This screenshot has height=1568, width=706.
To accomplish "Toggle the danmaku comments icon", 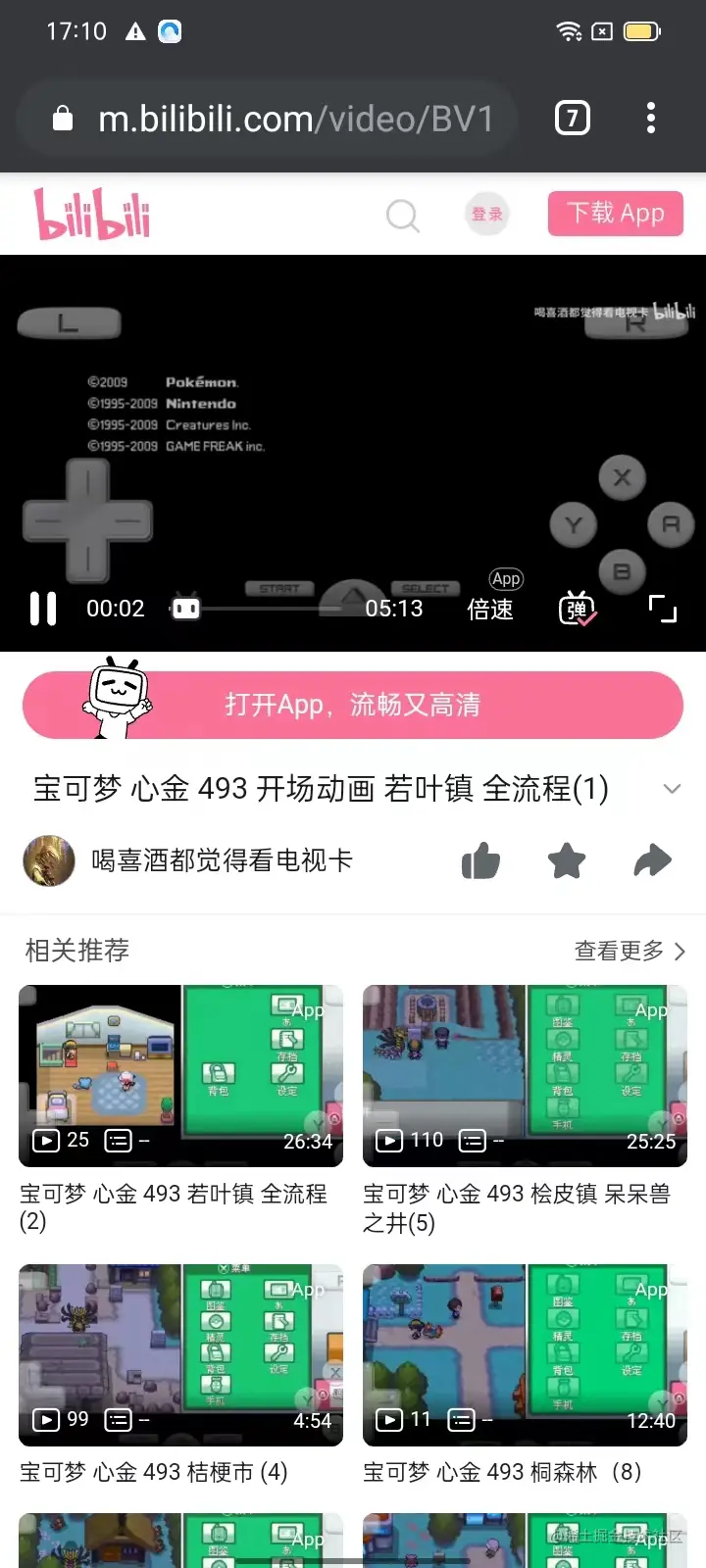I will [x=577, y=609].
